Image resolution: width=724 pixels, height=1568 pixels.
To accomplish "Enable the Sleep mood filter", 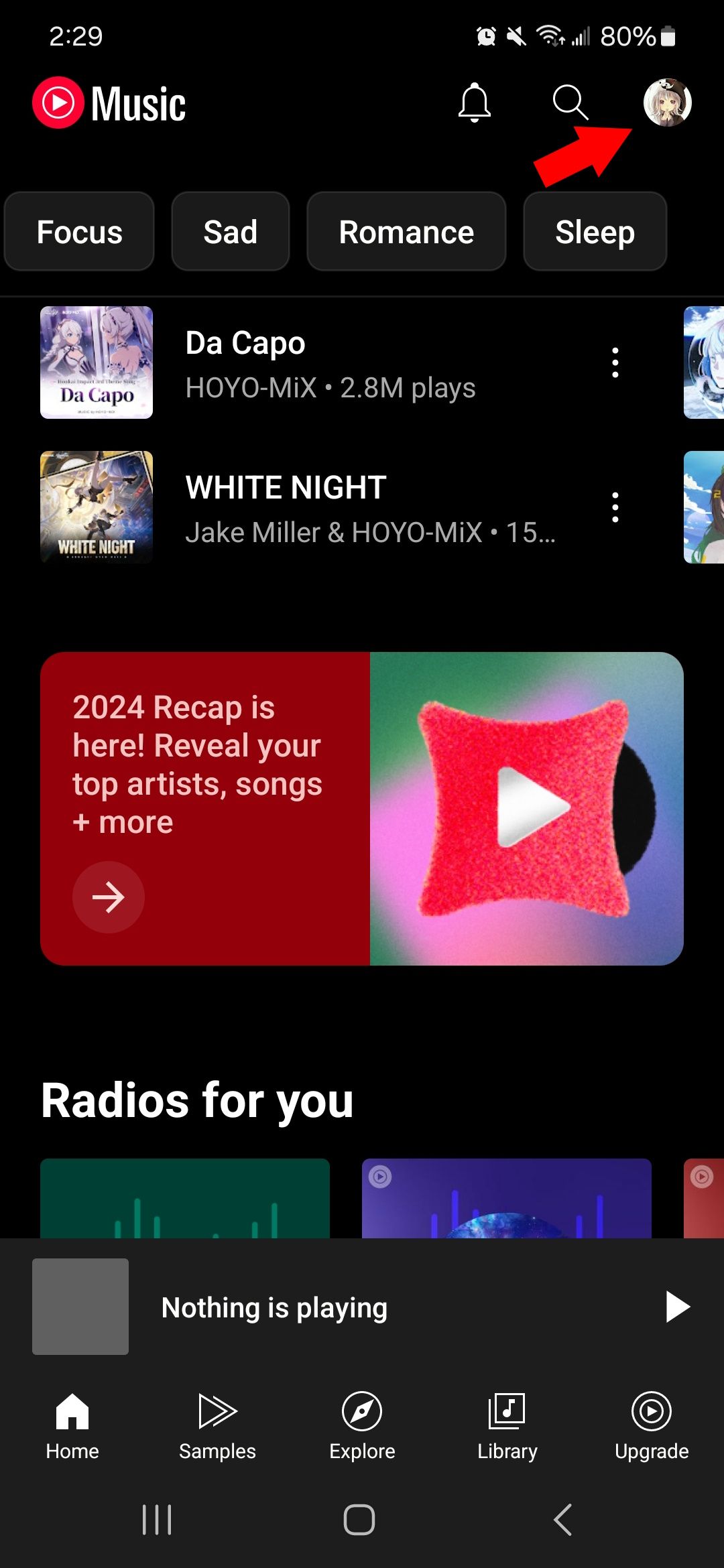I will point(595,231).
